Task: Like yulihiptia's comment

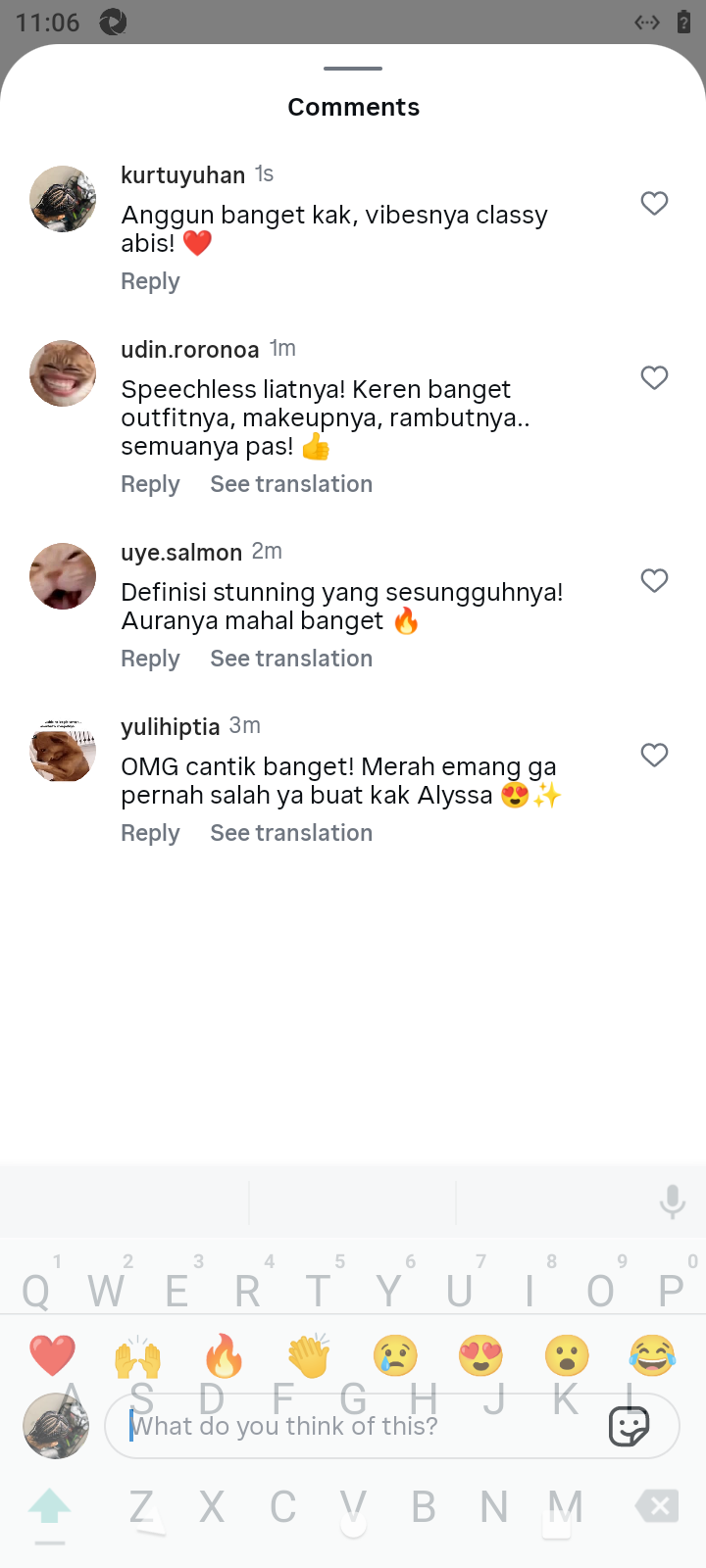Action: pos(654,755)
